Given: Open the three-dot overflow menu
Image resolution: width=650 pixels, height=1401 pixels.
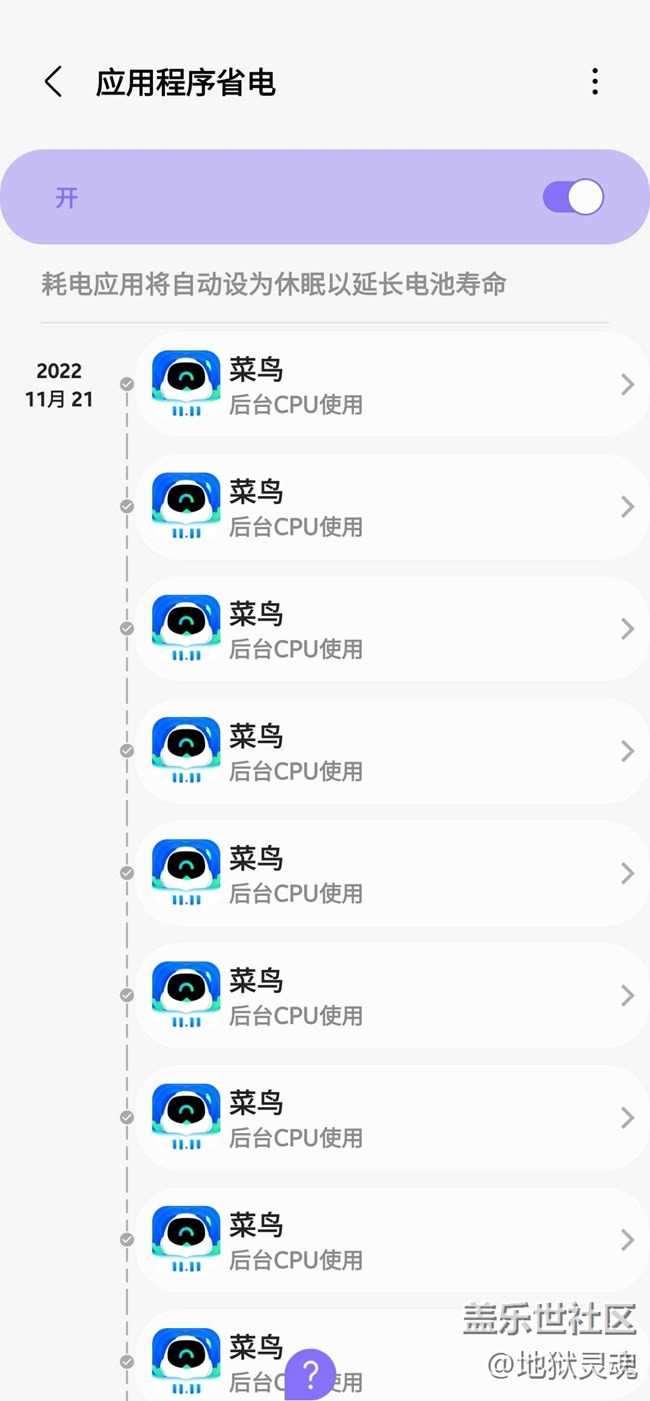Looking at the screenshot, I should point(595,82).
